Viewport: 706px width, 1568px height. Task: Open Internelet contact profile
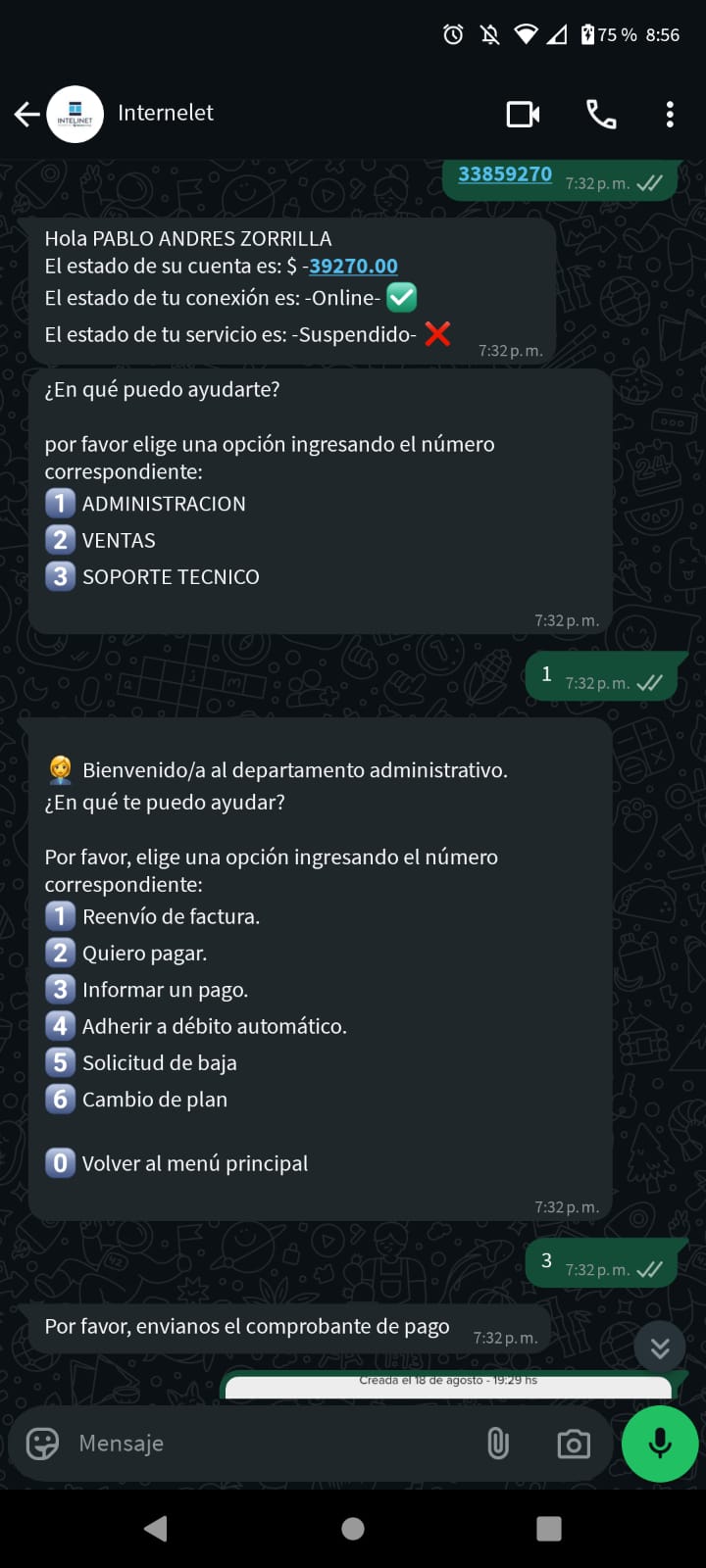click(x=165, y=114)
